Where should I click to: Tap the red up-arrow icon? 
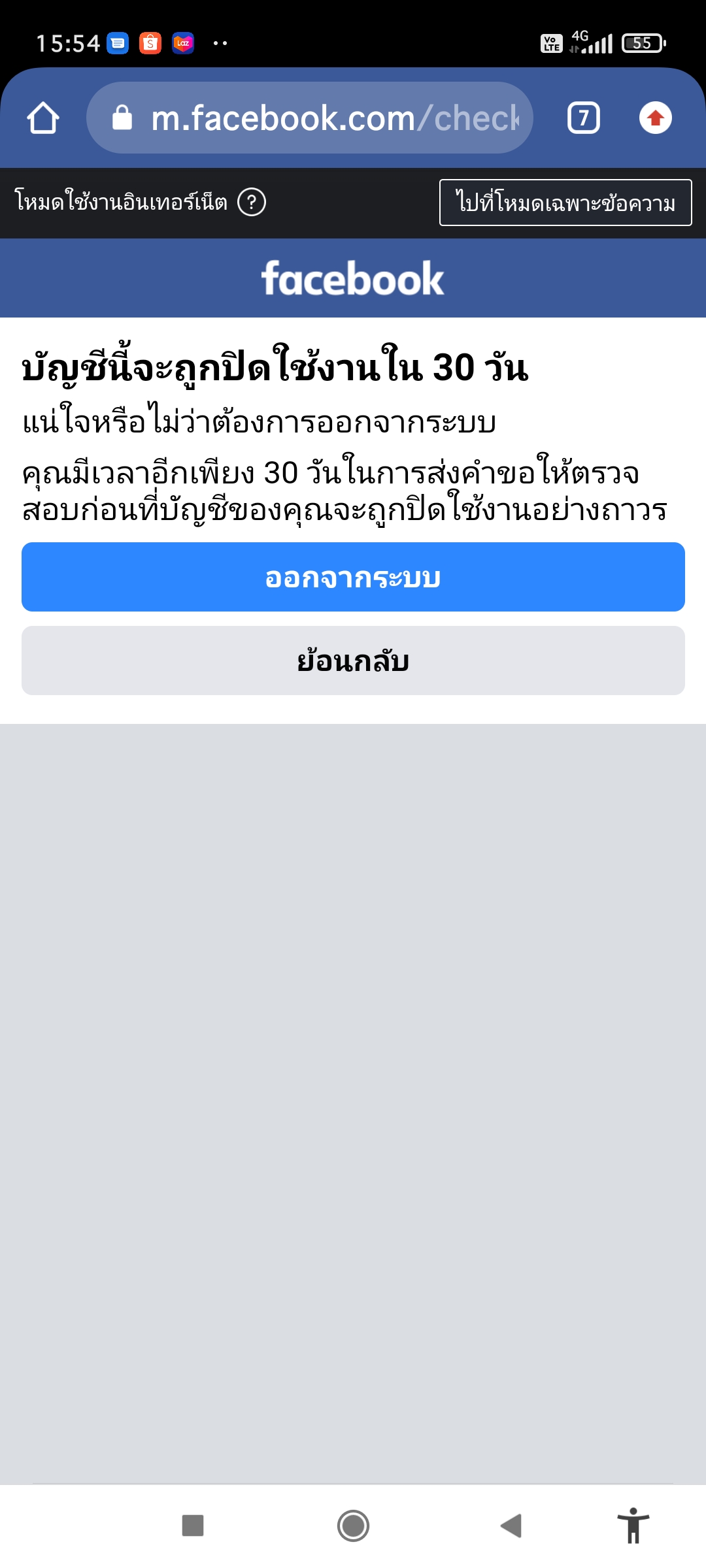pos(656,118)
